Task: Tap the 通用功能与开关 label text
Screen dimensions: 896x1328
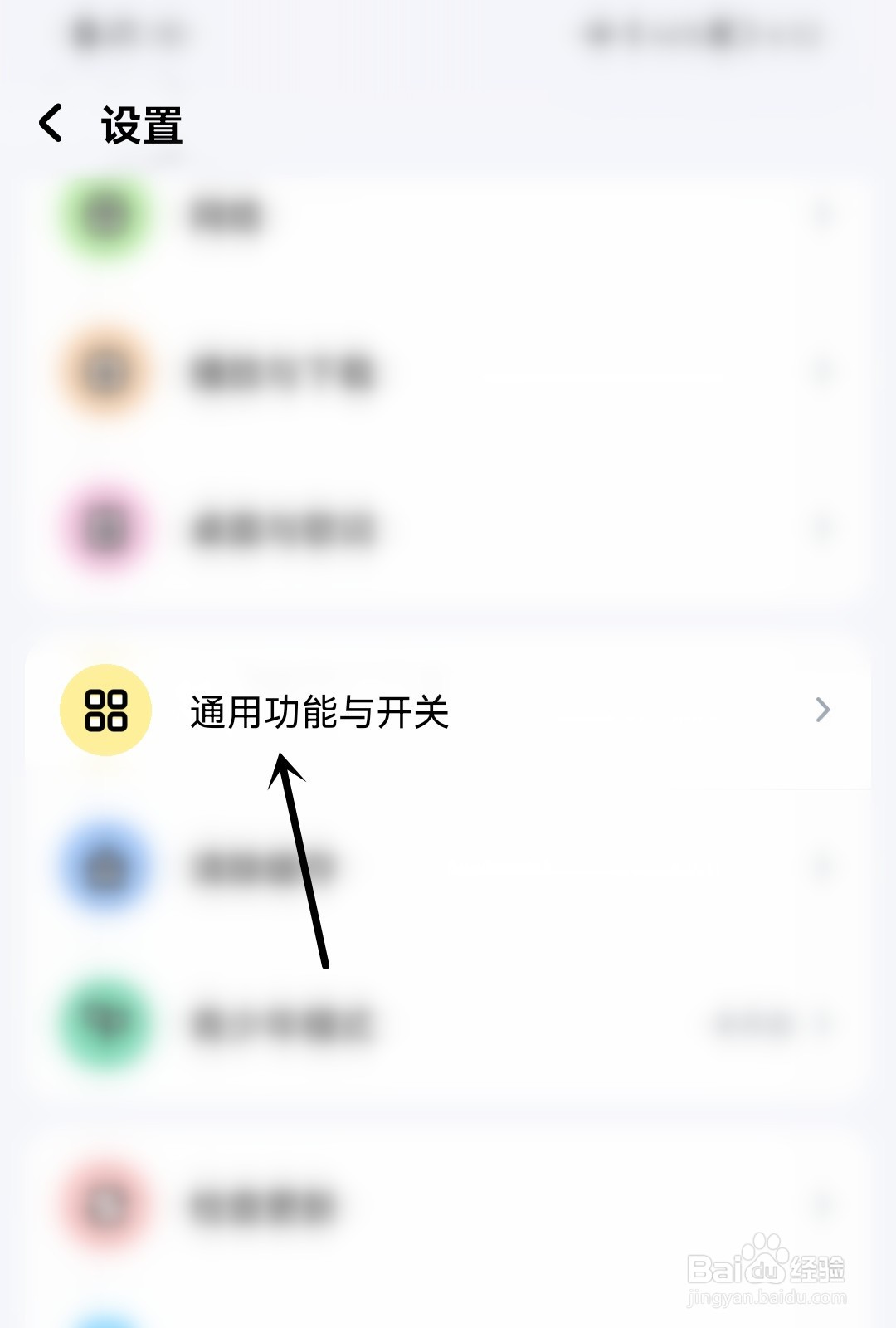Action: point(319,712)
